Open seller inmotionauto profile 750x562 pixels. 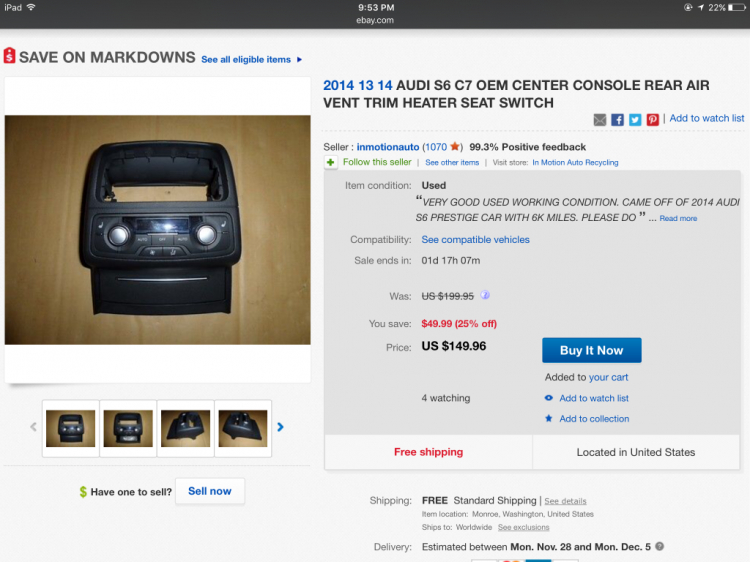pyautogui.click(x=385, y=147)
